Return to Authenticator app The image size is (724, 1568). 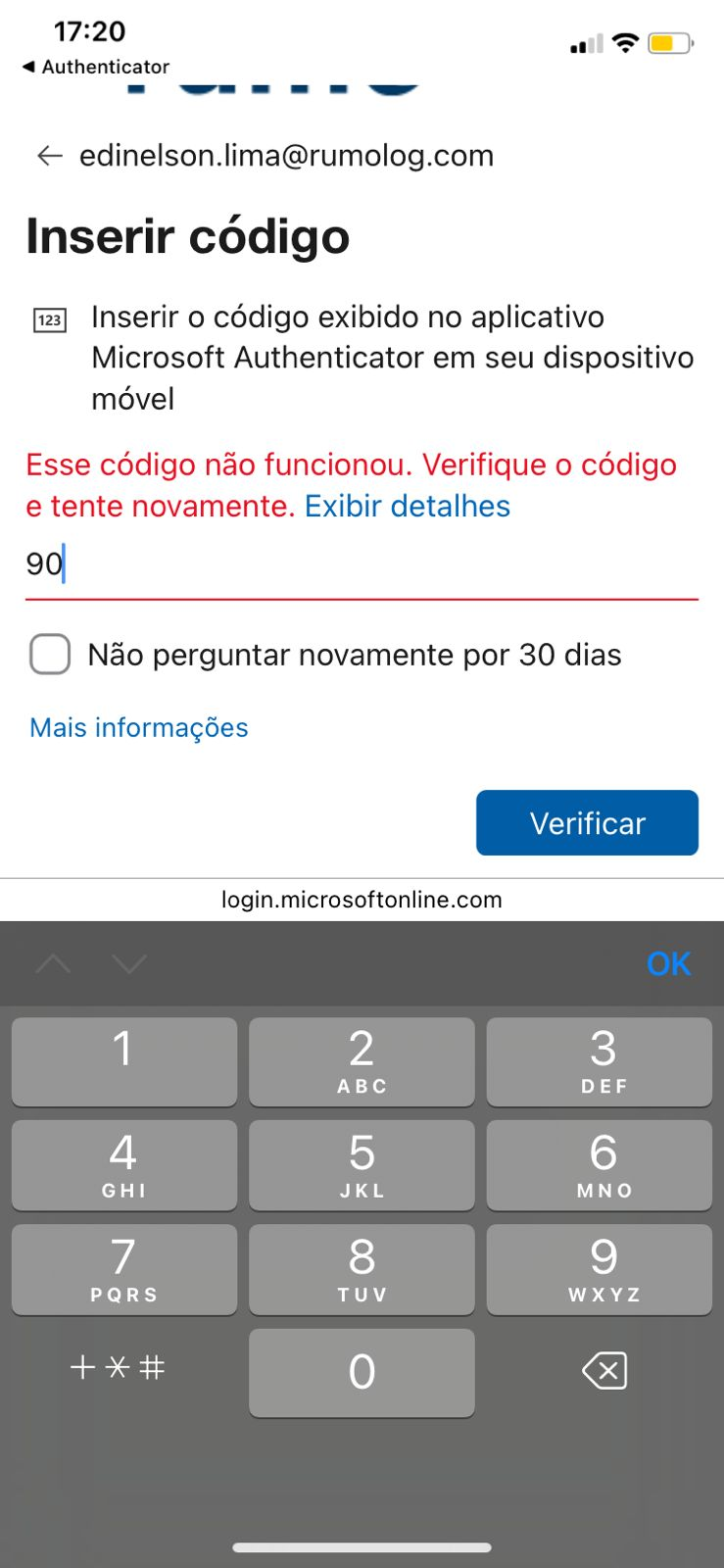pyautogui.click(x=96, y=67)
